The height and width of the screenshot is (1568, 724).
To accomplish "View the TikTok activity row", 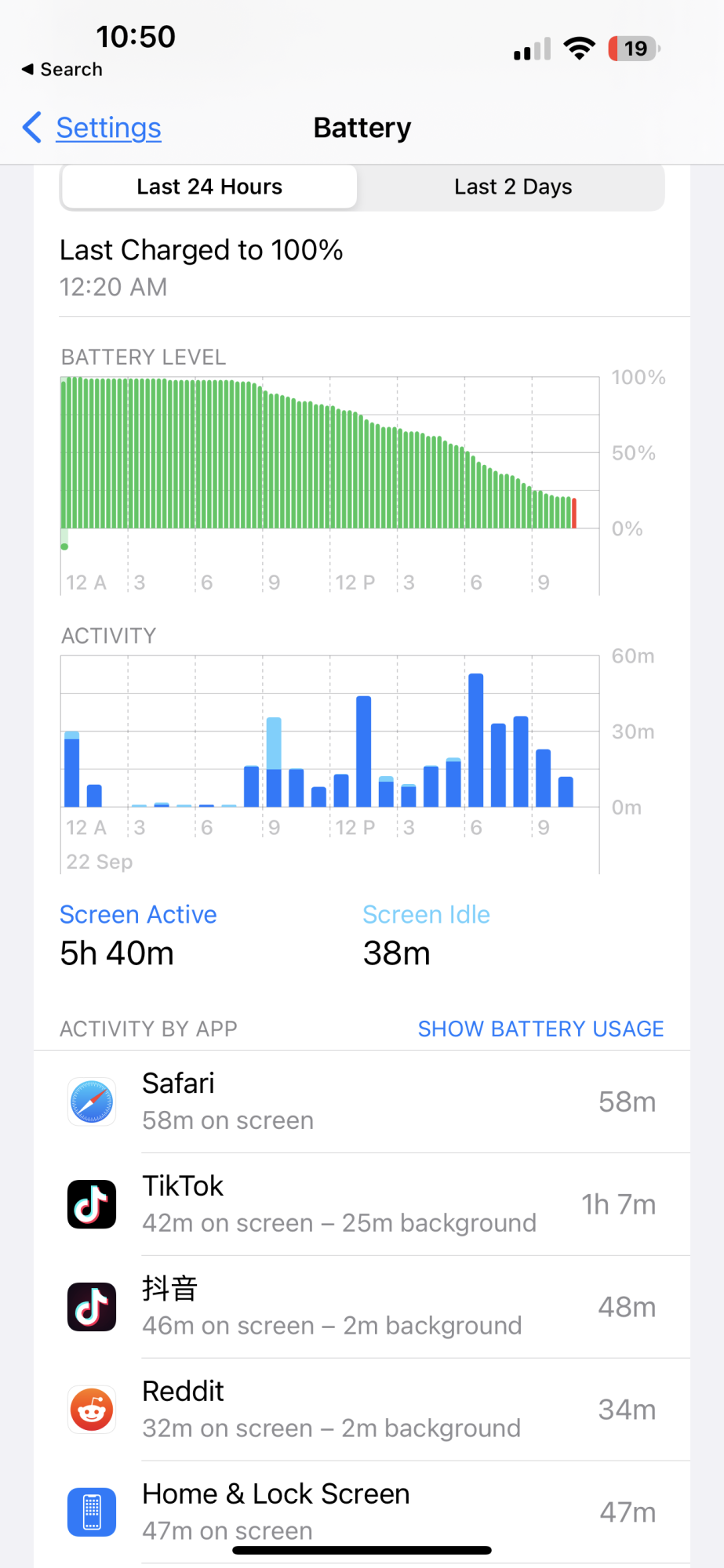I will (x=362, y=1204).
